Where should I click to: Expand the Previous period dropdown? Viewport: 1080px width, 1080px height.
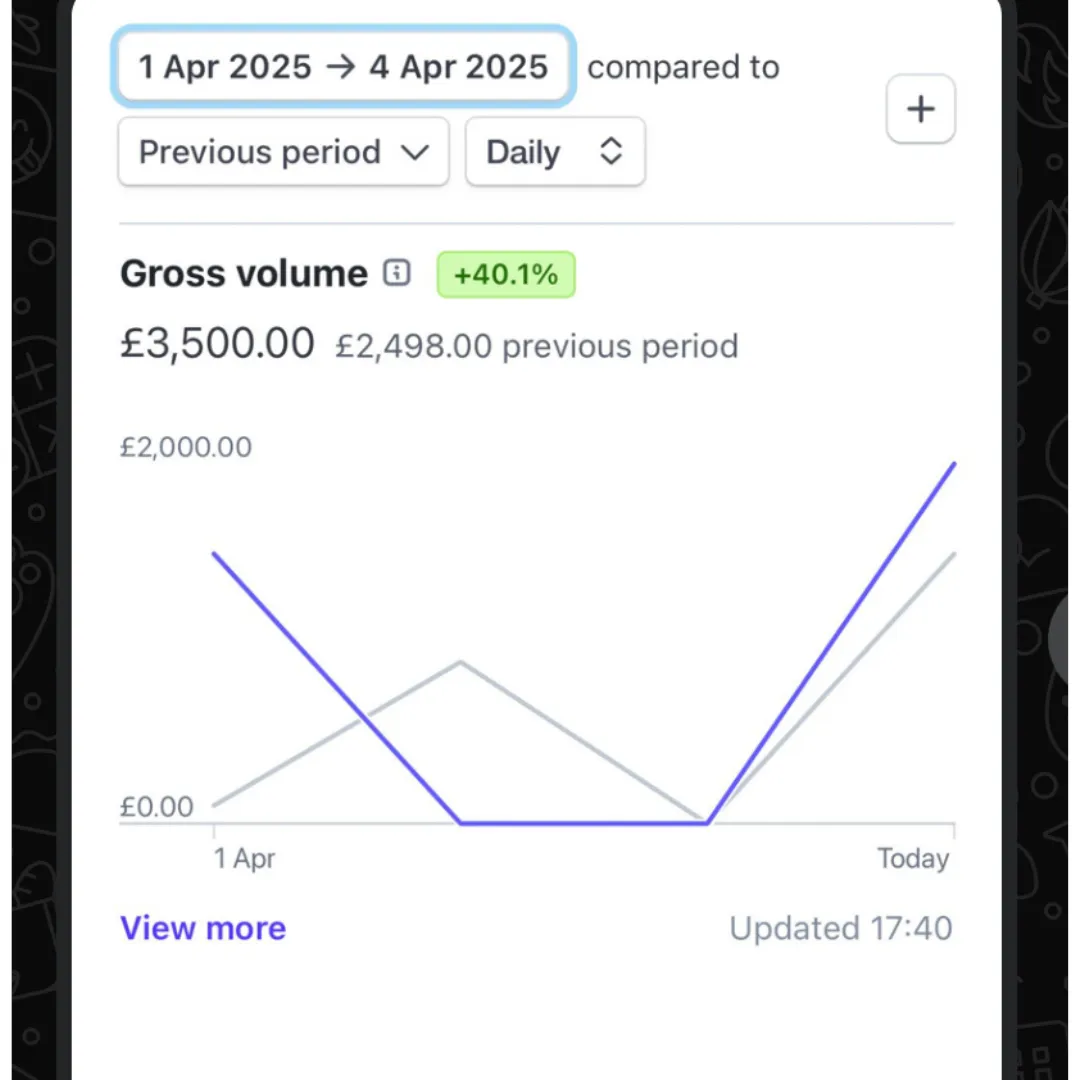284,152
